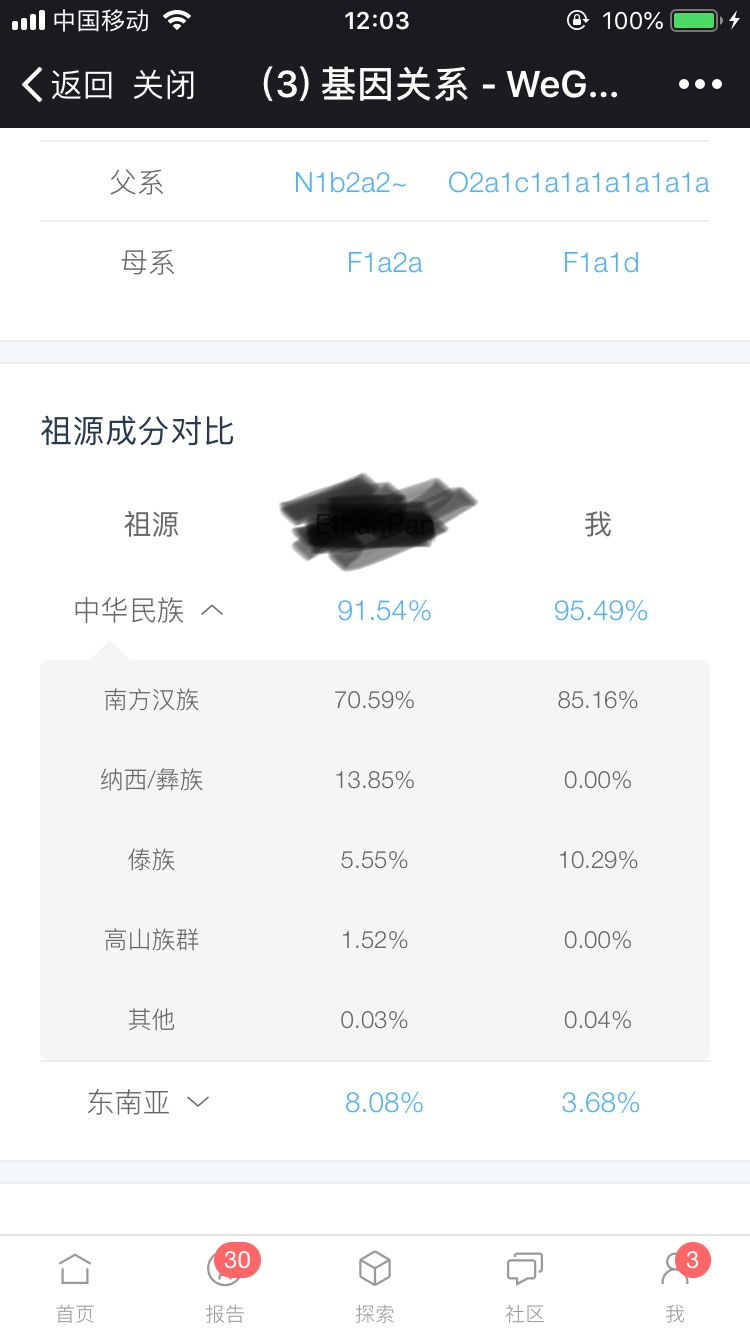750x1334 pixels.
Task: Collapse the 中华民族 ancestry section
Action: [149, 611]
